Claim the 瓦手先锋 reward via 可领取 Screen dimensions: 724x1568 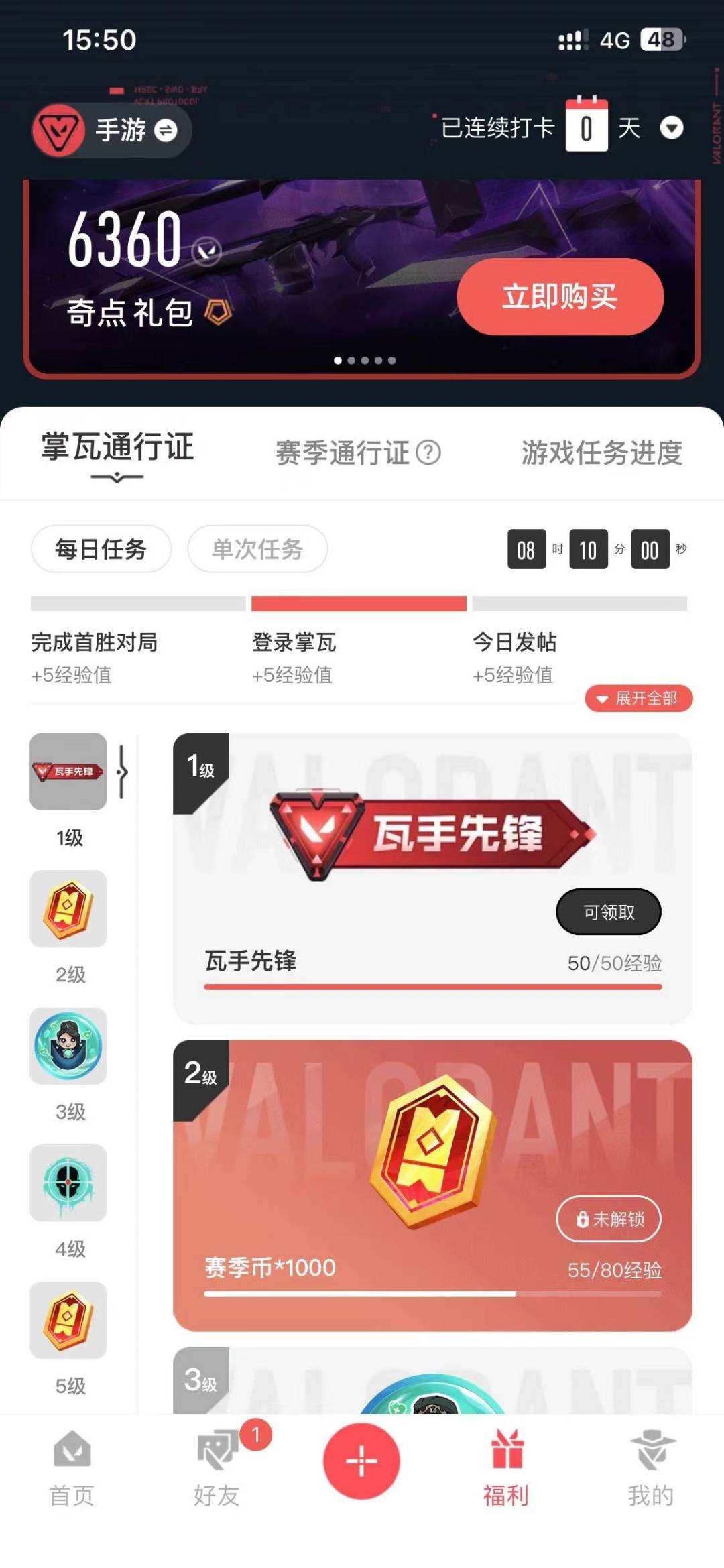(x=607, y=911)
